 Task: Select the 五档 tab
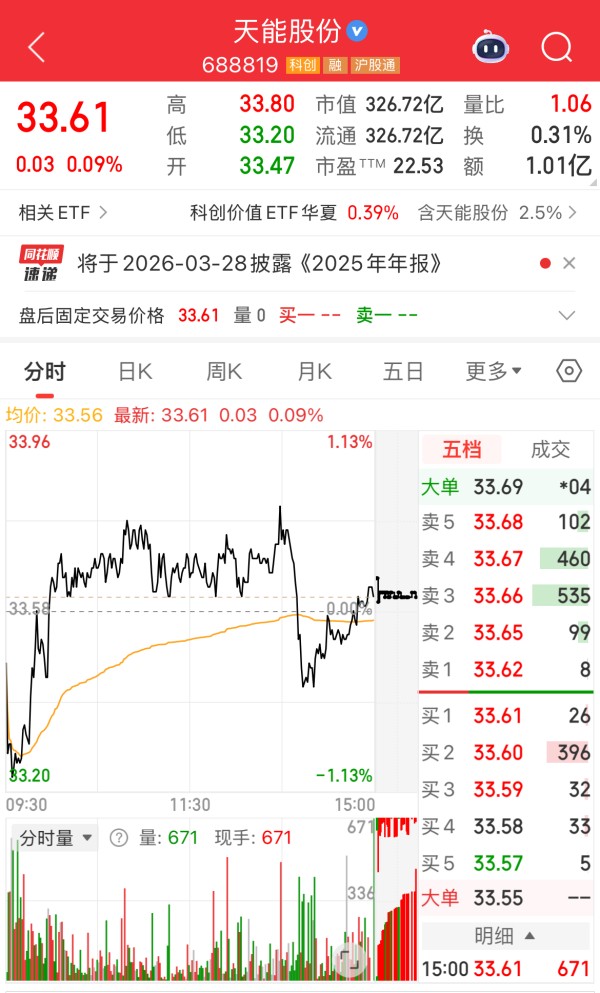[x=462, y=450]
